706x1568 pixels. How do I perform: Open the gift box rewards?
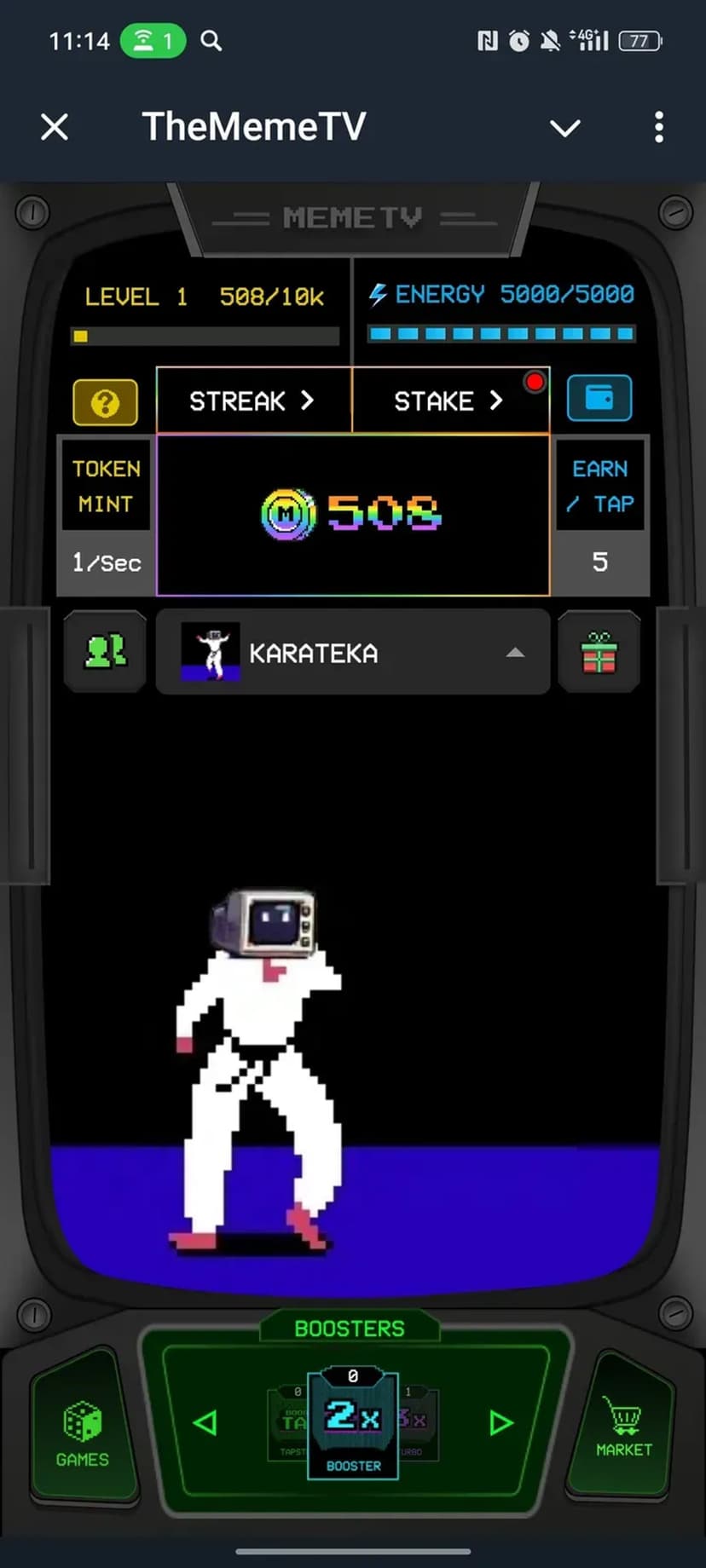point(599,653)
